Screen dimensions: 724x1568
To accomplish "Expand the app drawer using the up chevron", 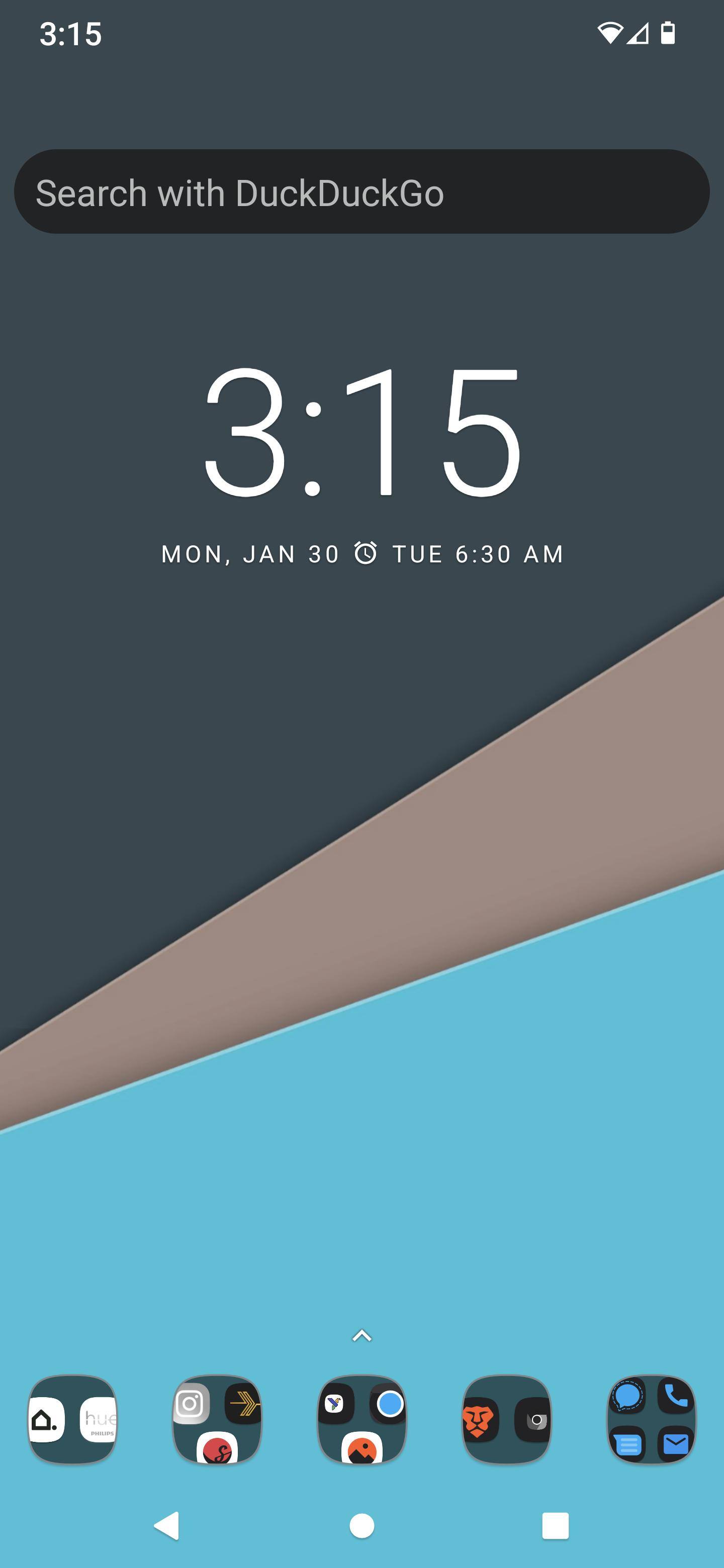I will [361, 1335].
